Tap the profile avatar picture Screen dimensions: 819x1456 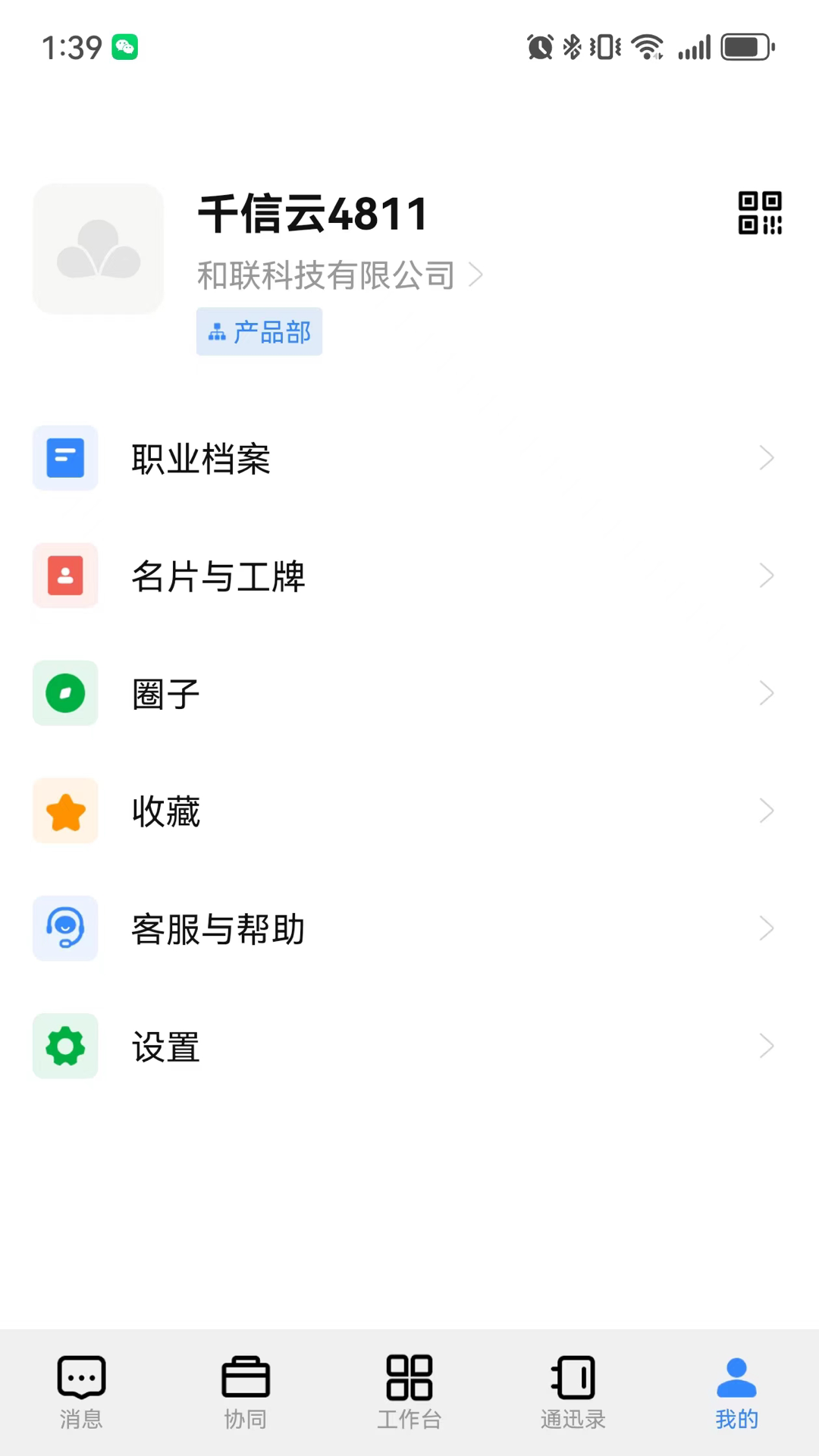click(x=99, y=249)
